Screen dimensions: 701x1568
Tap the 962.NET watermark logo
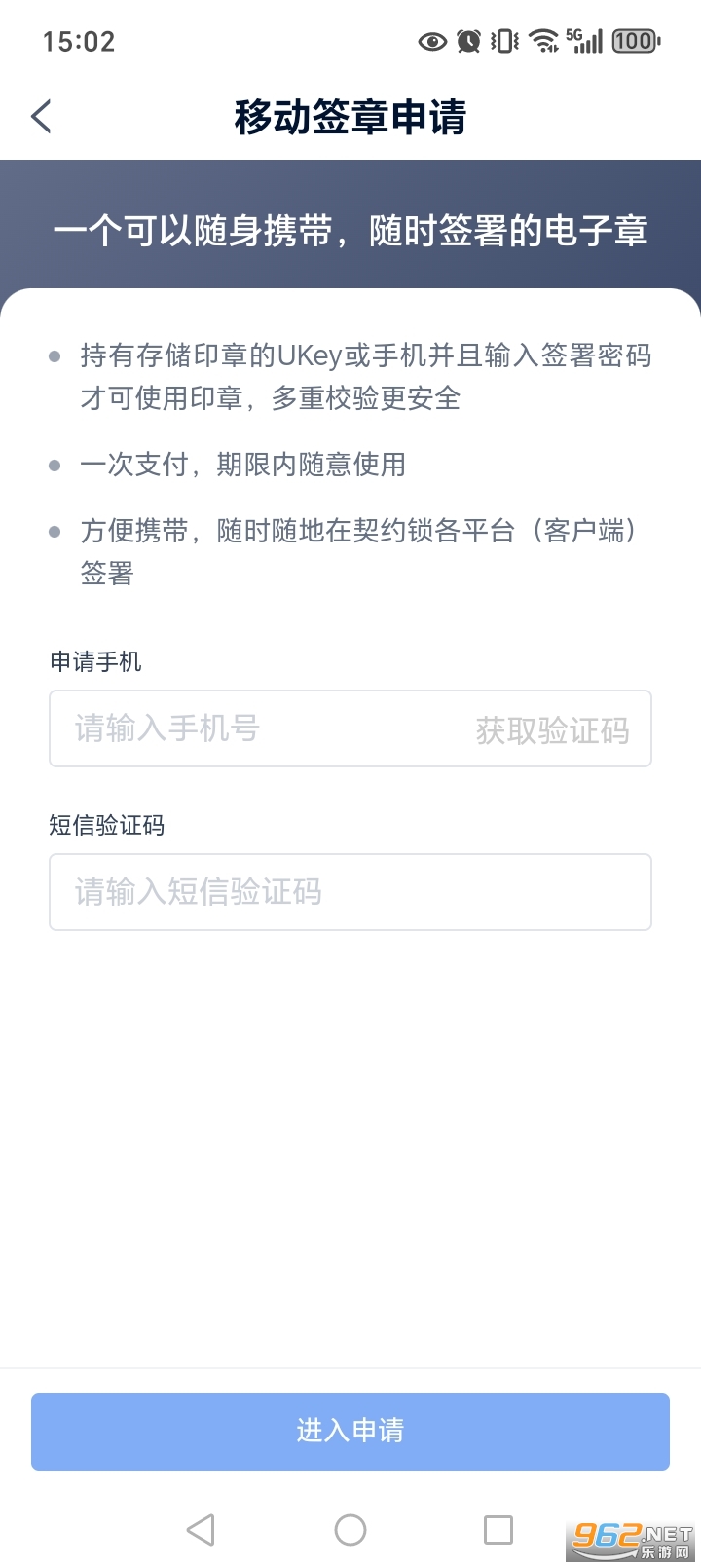pos(628,1529)
